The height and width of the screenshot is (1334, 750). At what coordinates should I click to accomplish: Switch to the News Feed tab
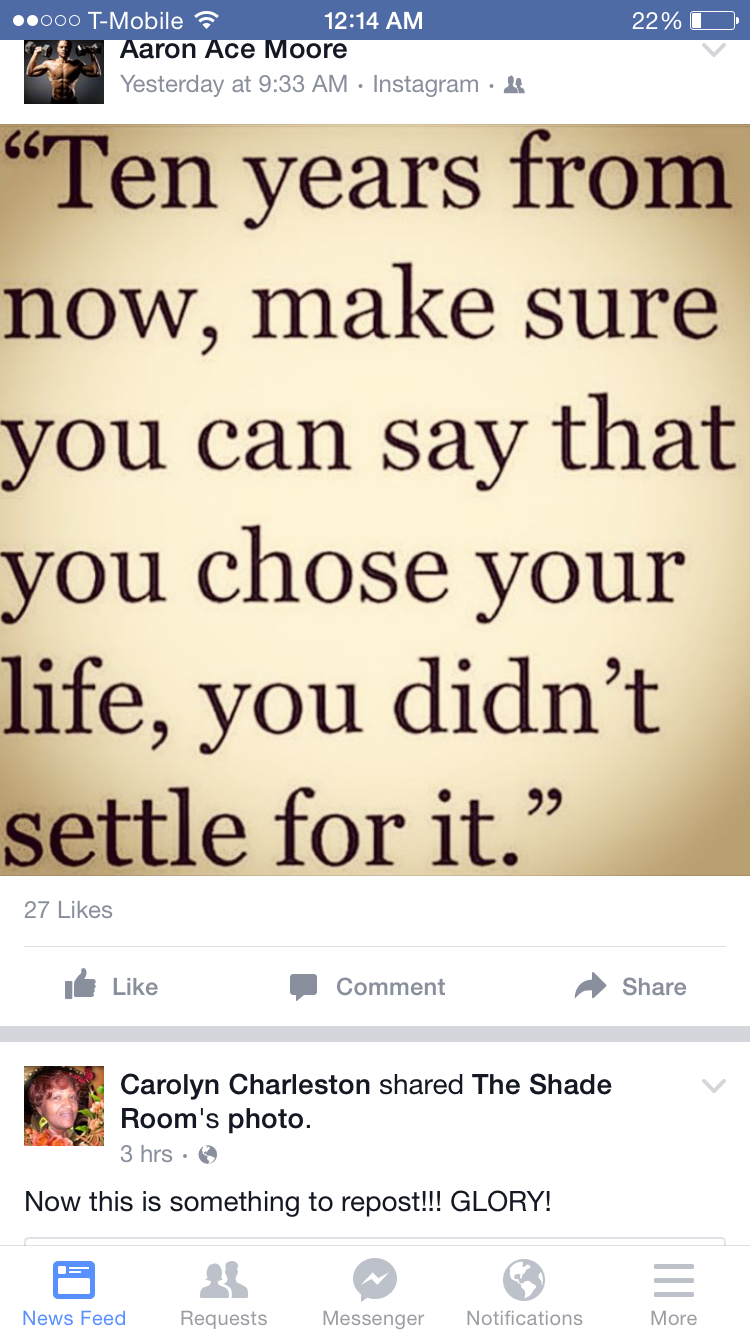(74, 1294)
